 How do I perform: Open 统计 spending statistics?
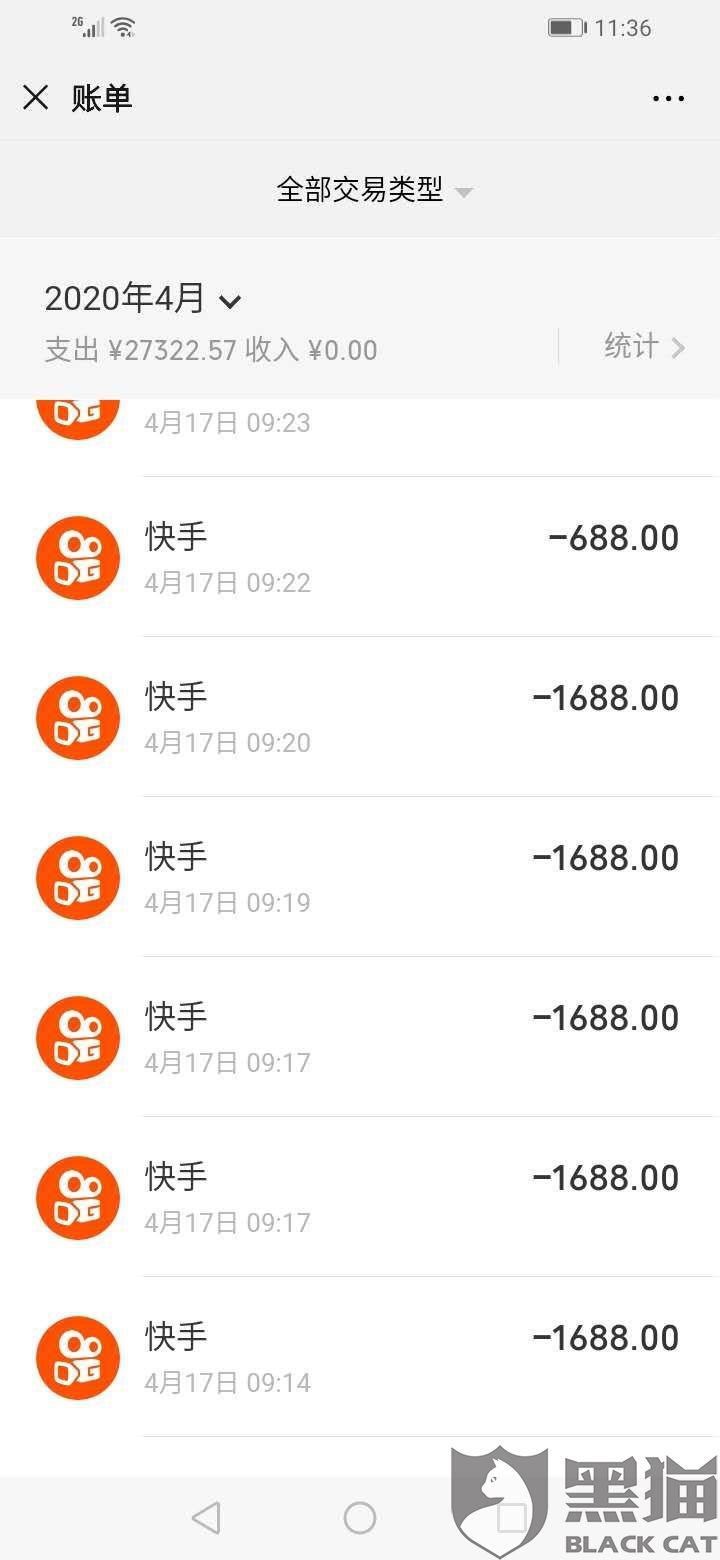(x=644, y=347)
